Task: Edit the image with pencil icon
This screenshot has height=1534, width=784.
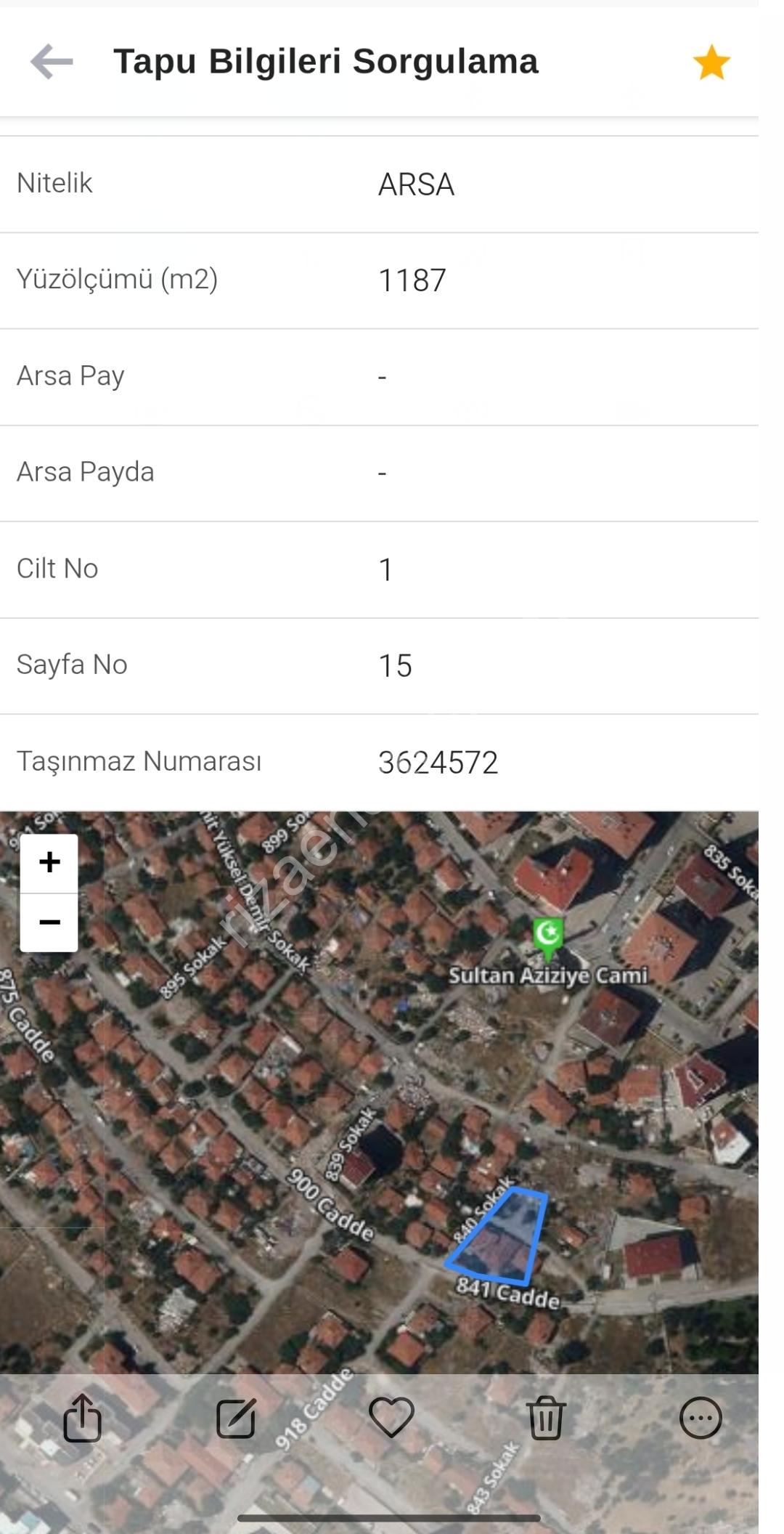Action: click(x=237, y=1418)
